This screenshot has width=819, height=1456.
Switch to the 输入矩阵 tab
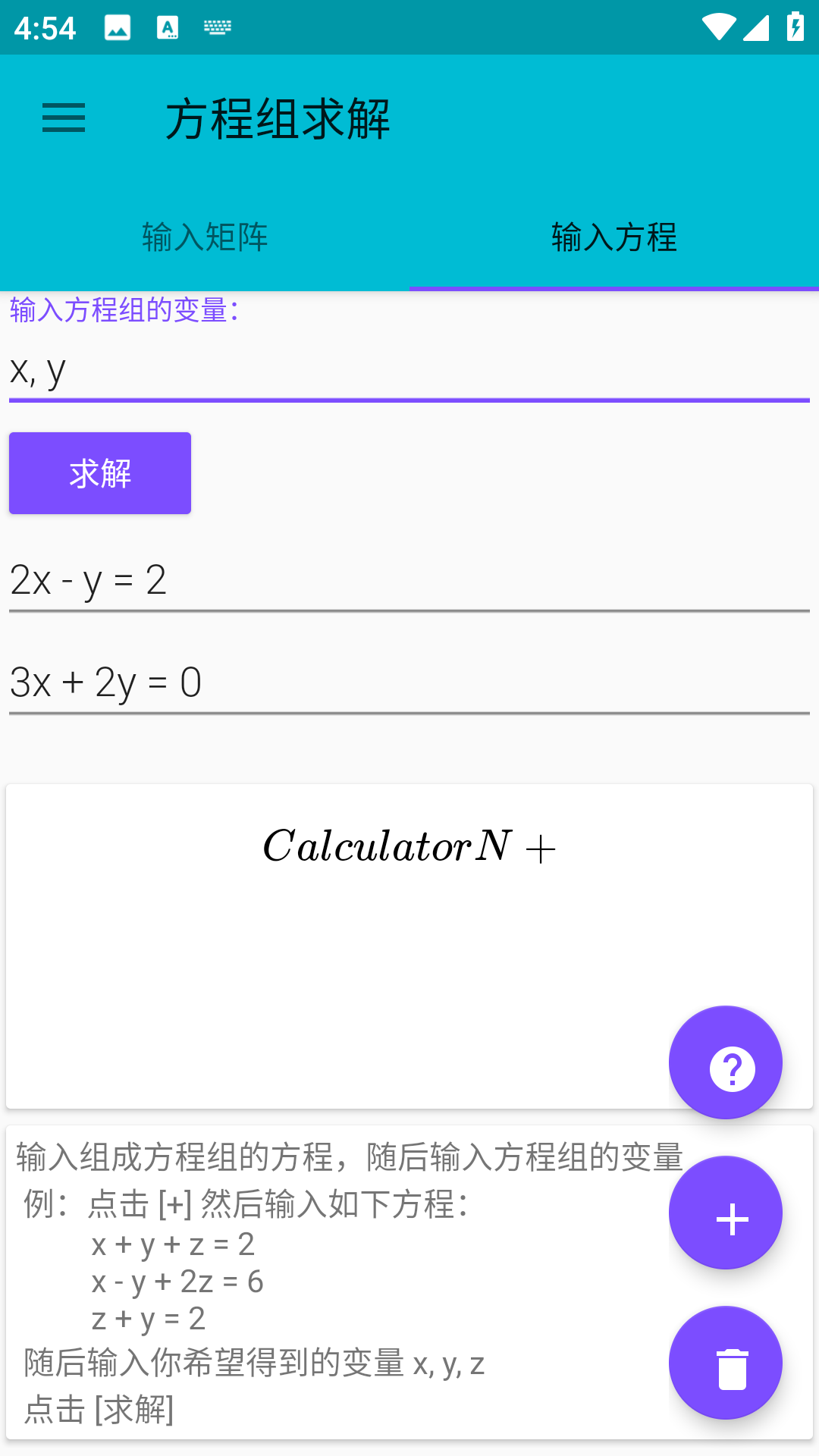[205, 238]
